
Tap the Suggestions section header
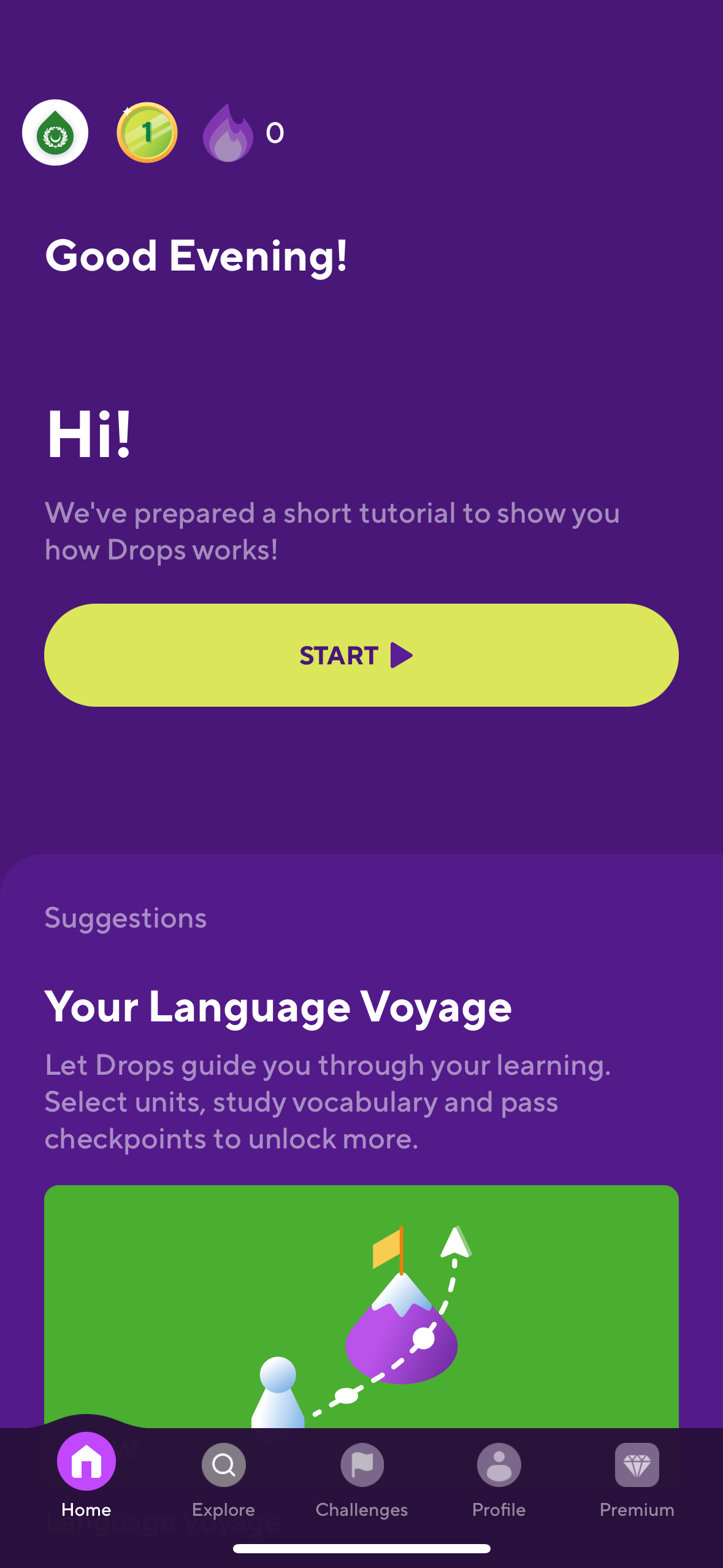[x=125, y=918]
